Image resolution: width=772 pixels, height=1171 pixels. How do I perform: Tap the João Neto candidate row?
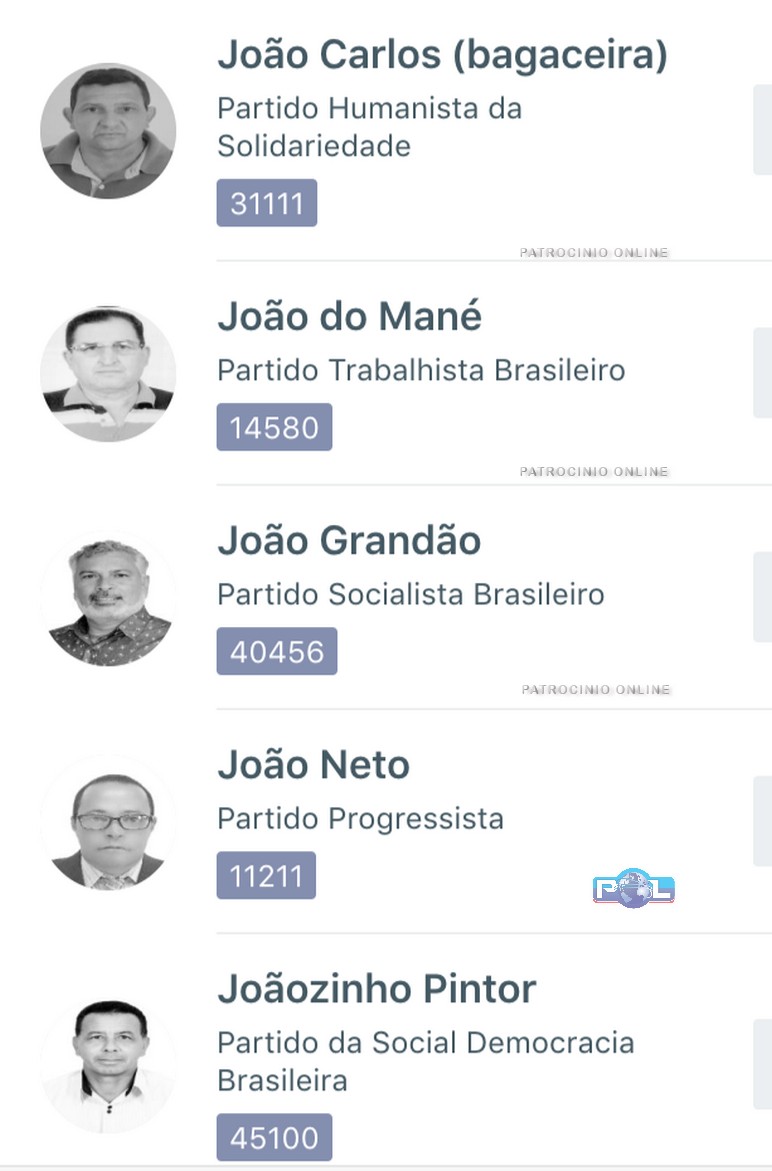coord(313,765)
